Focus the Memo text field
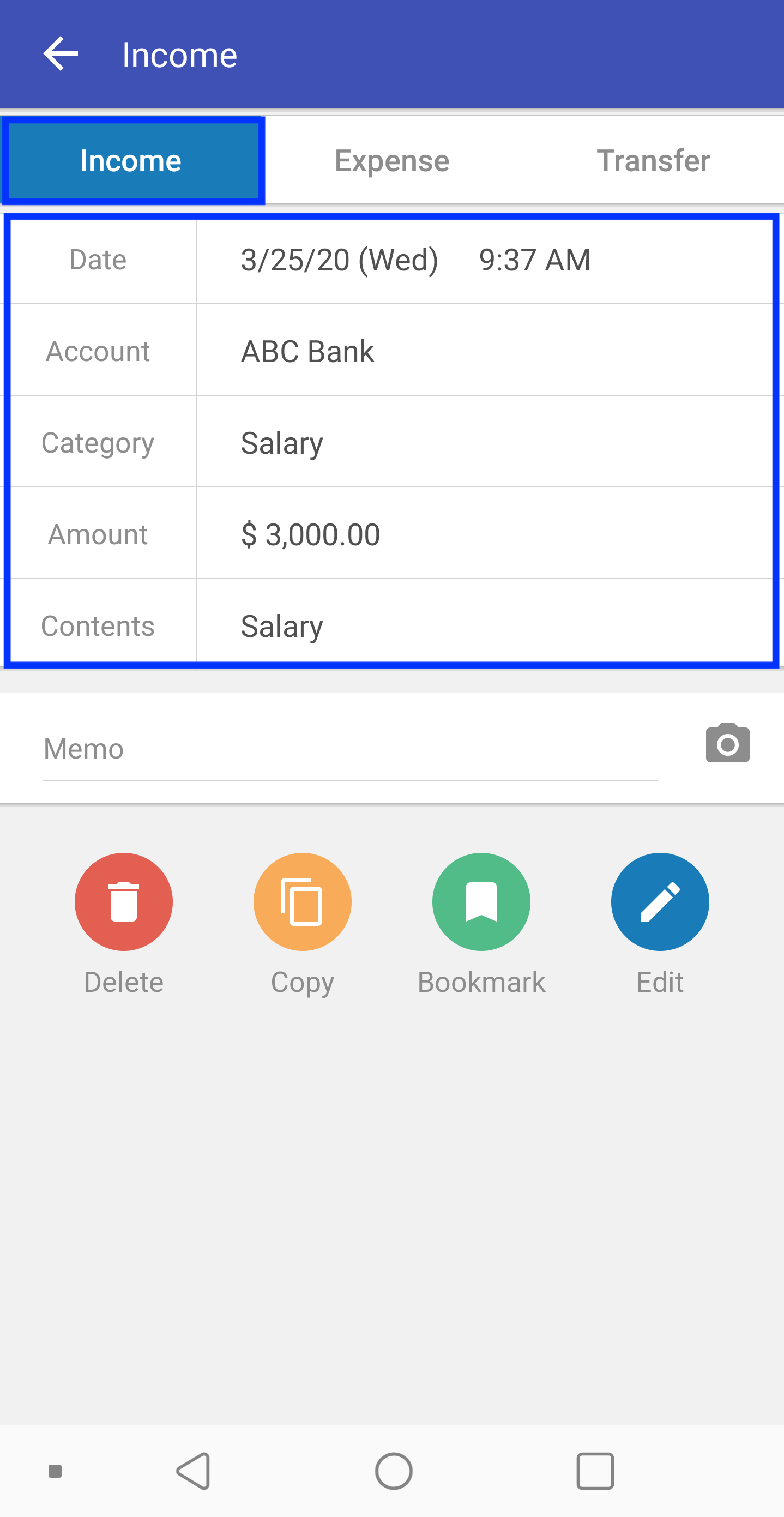This screenshot has height=1517, width=784. tap(350, 749)
